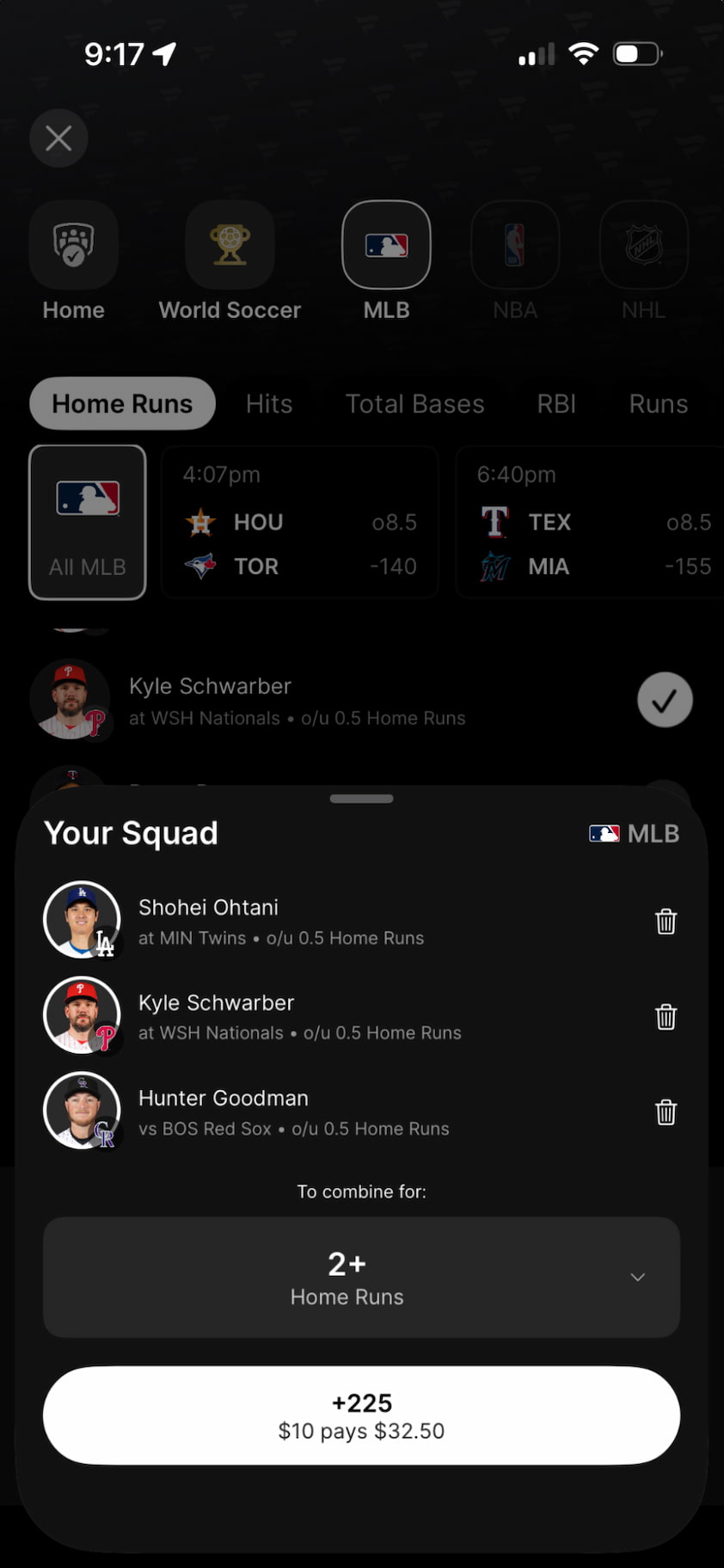Filter by the HOU vs TOR game
The width and height of the screenshot is (724, 1568).
(x=300, y=522)
